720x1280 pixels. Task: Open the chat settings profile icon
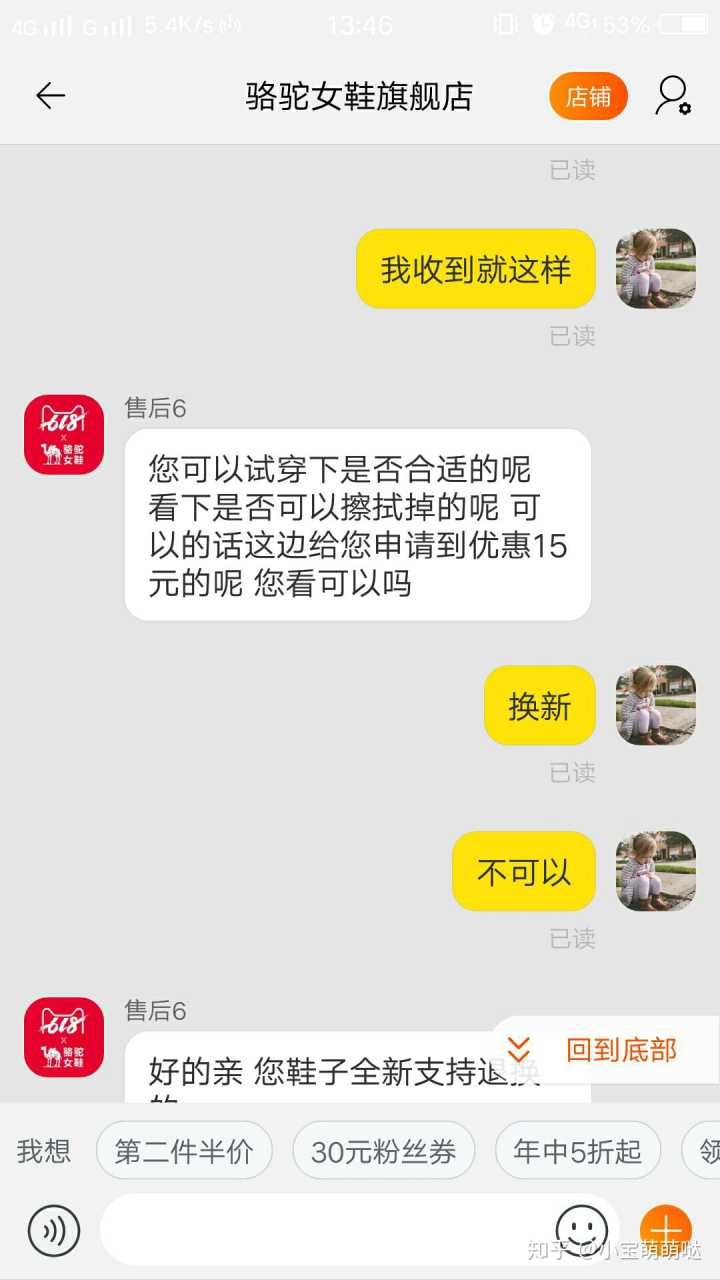click(x=673, y=96)
